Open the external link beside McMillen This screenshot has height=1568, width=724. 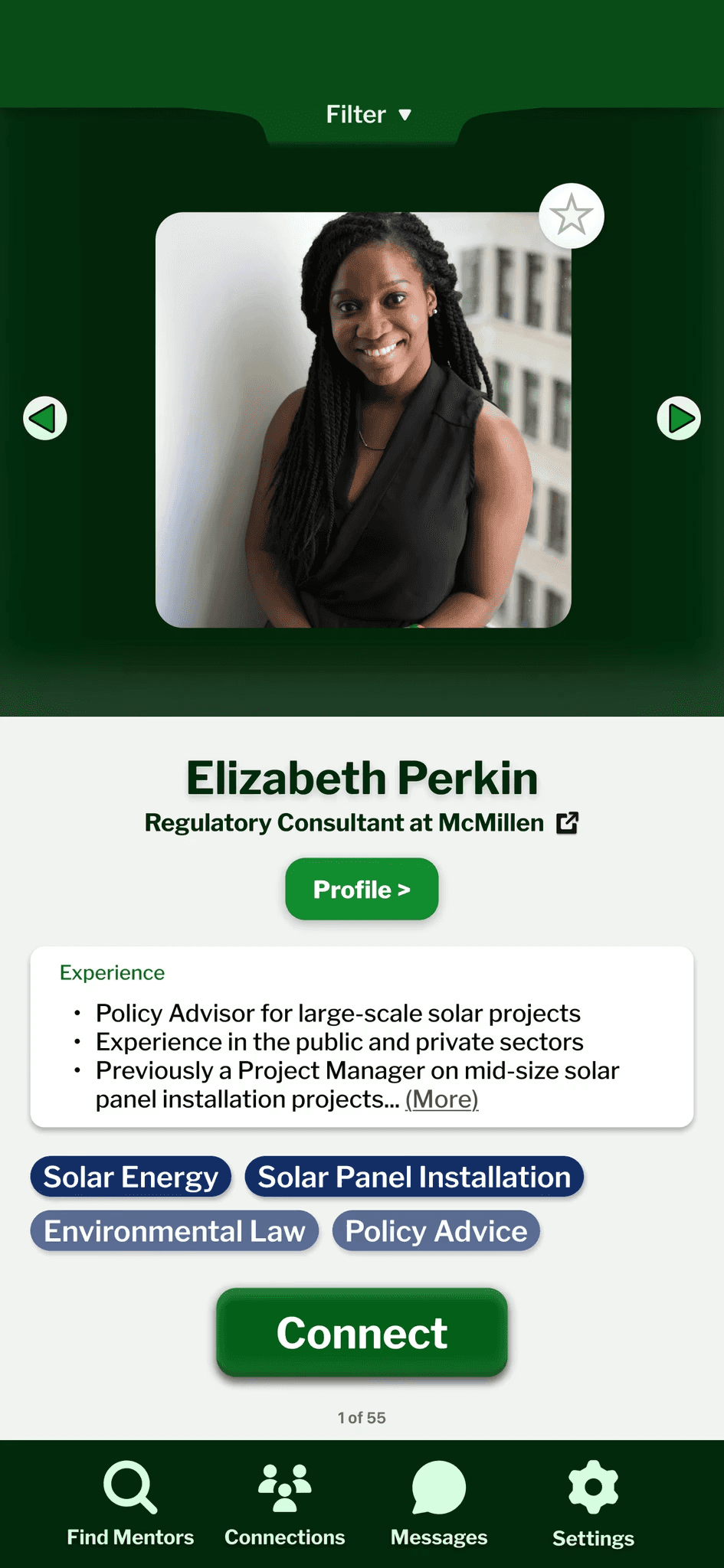pyautogui.click(x=567, y=823)
